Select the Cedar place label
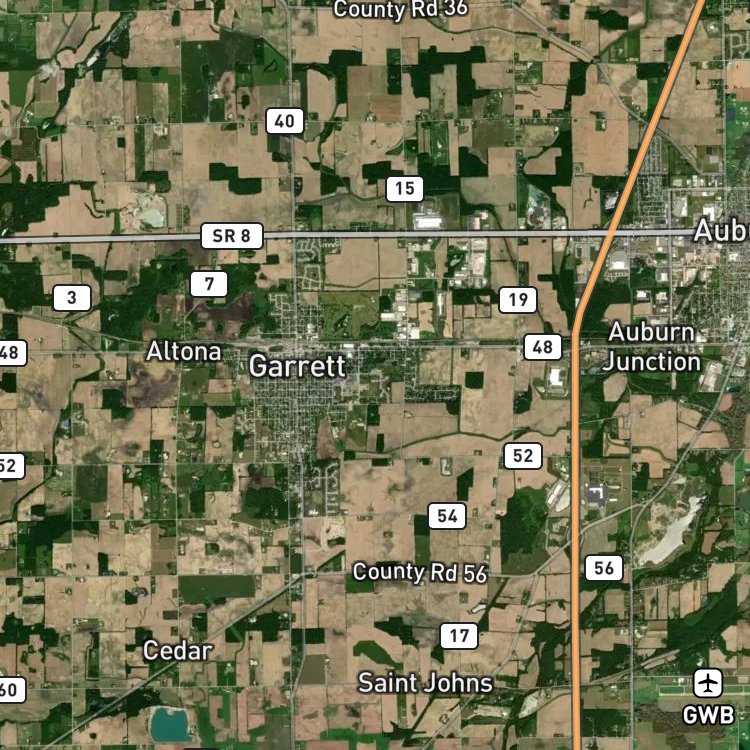Screen dimensions: 750x750 177,651
